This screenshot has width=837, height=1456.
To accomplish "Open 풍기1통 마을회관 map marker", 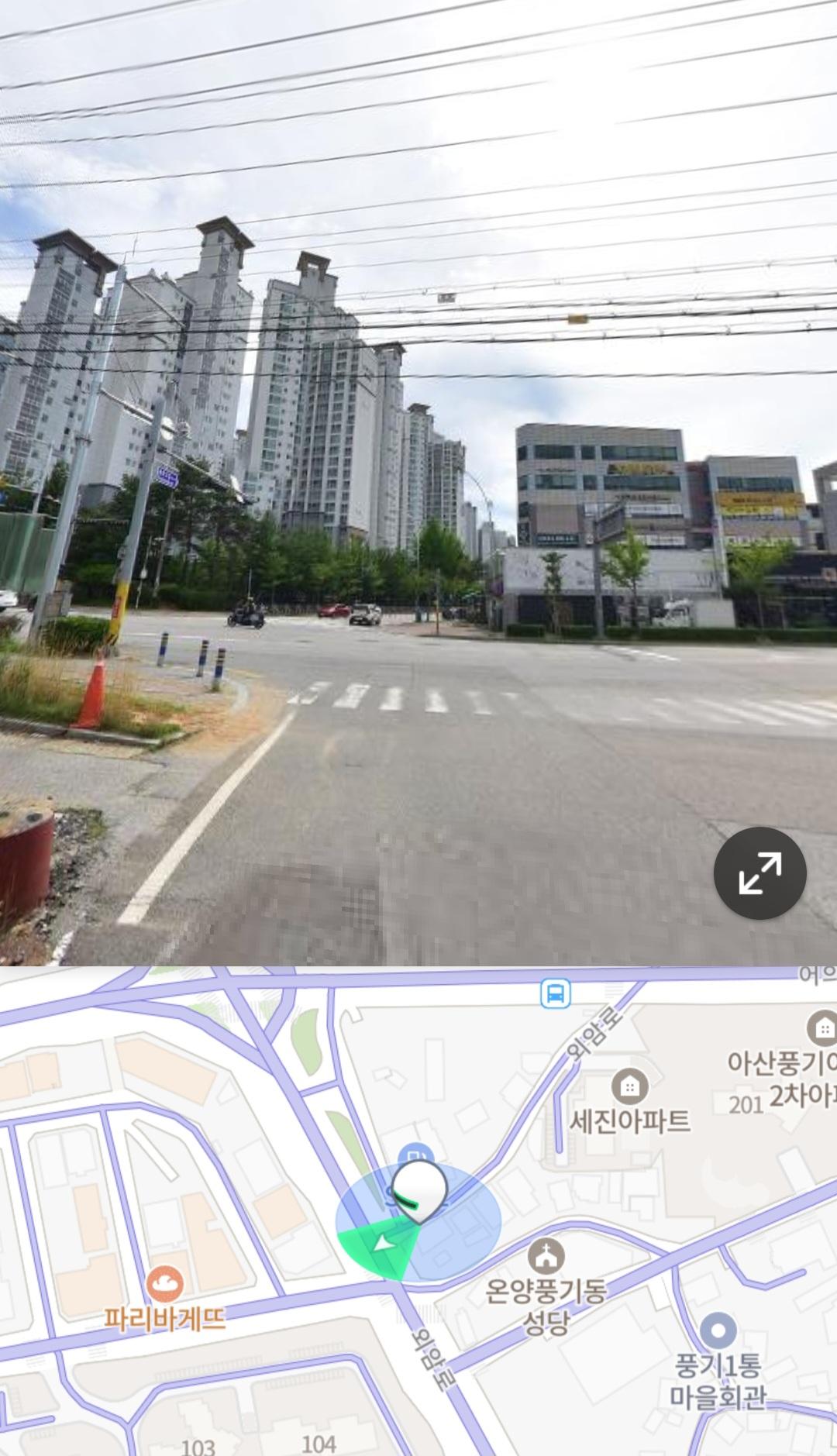I will click(718, 1330).
